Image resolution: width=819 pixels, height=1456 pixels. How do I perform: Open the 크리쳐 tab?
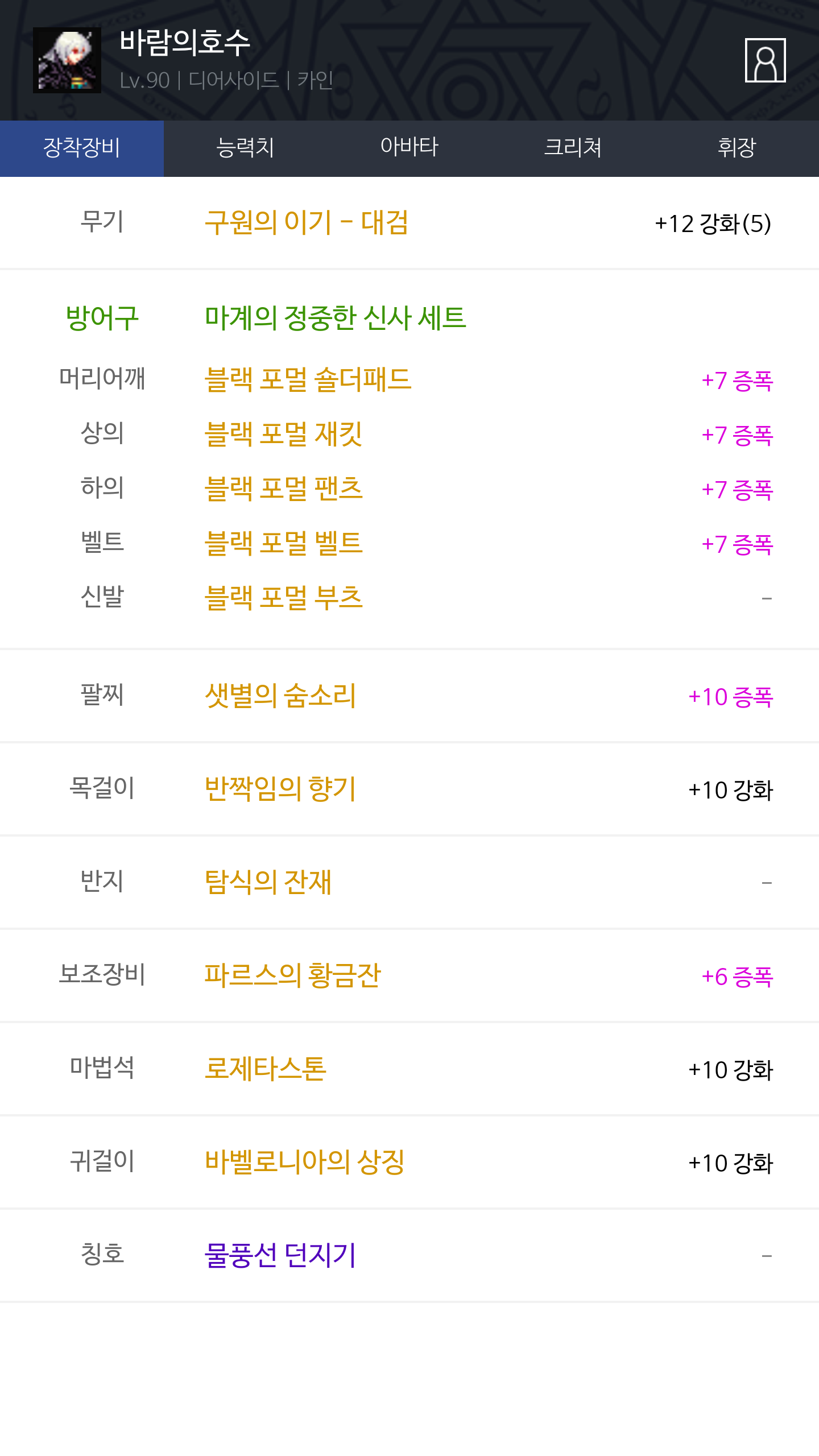click(x=573, y=148)
